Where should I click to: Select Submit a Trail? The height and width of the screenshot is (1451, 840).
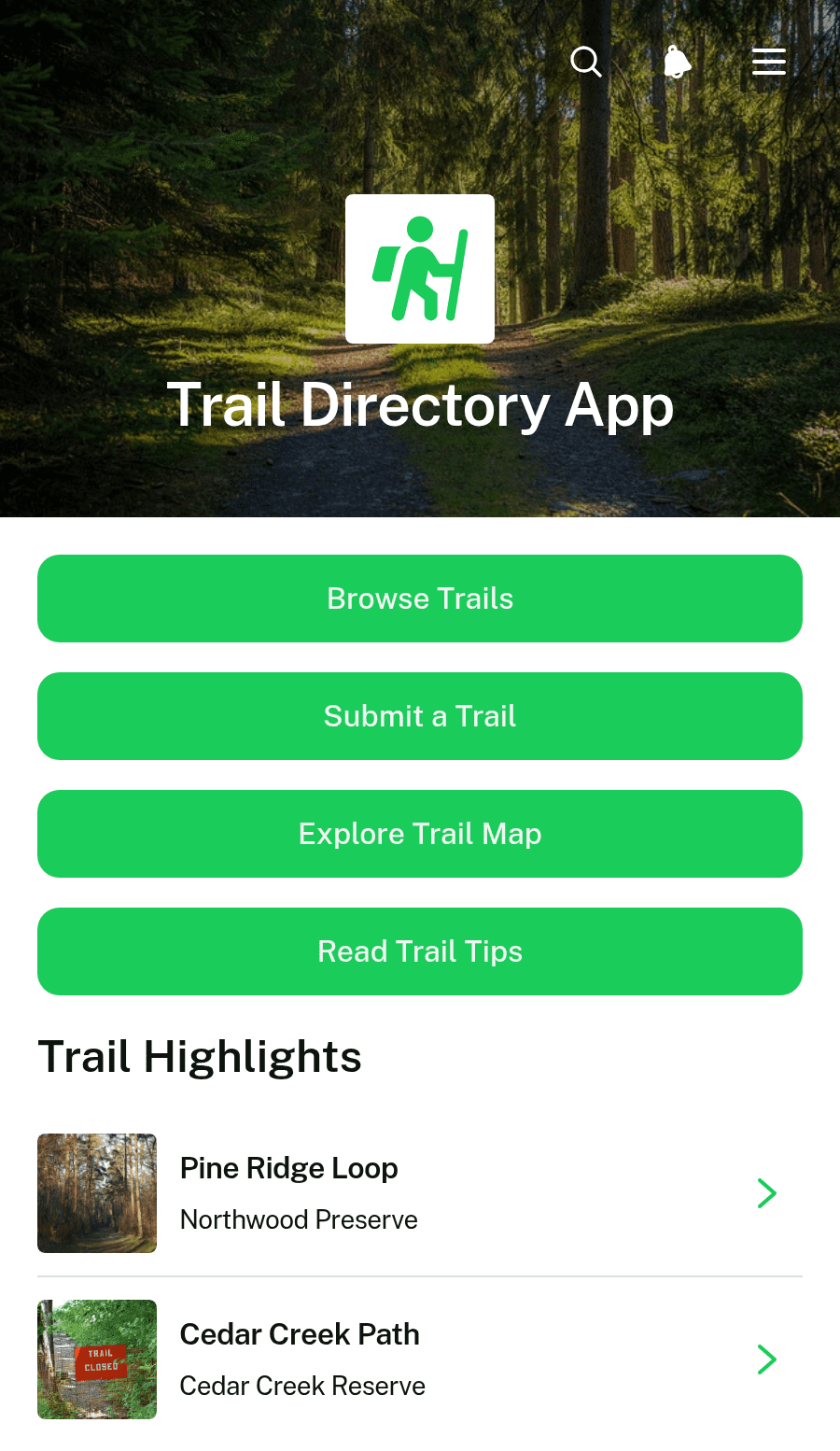tap(420, 716)
